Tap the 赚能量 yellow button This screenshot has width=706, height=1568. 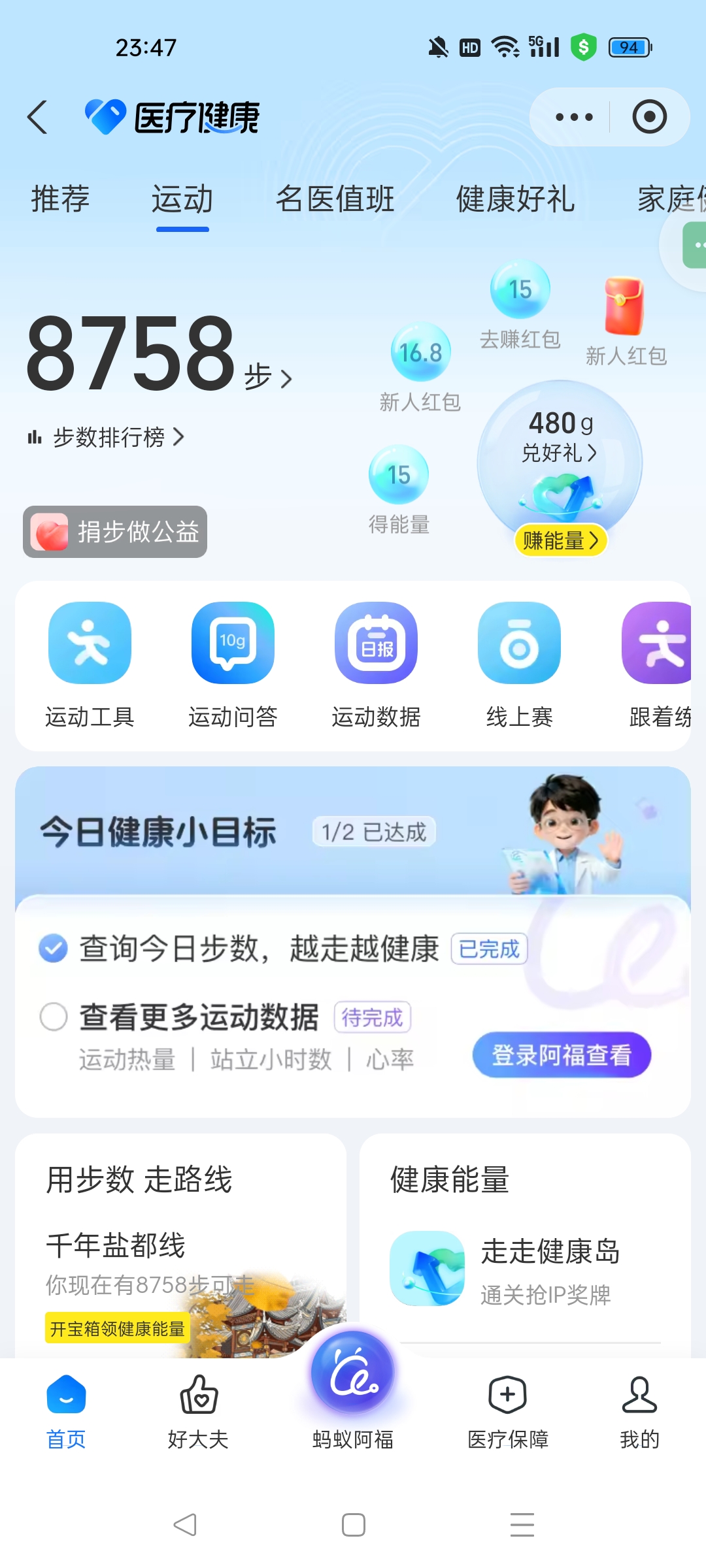point(561,541)
